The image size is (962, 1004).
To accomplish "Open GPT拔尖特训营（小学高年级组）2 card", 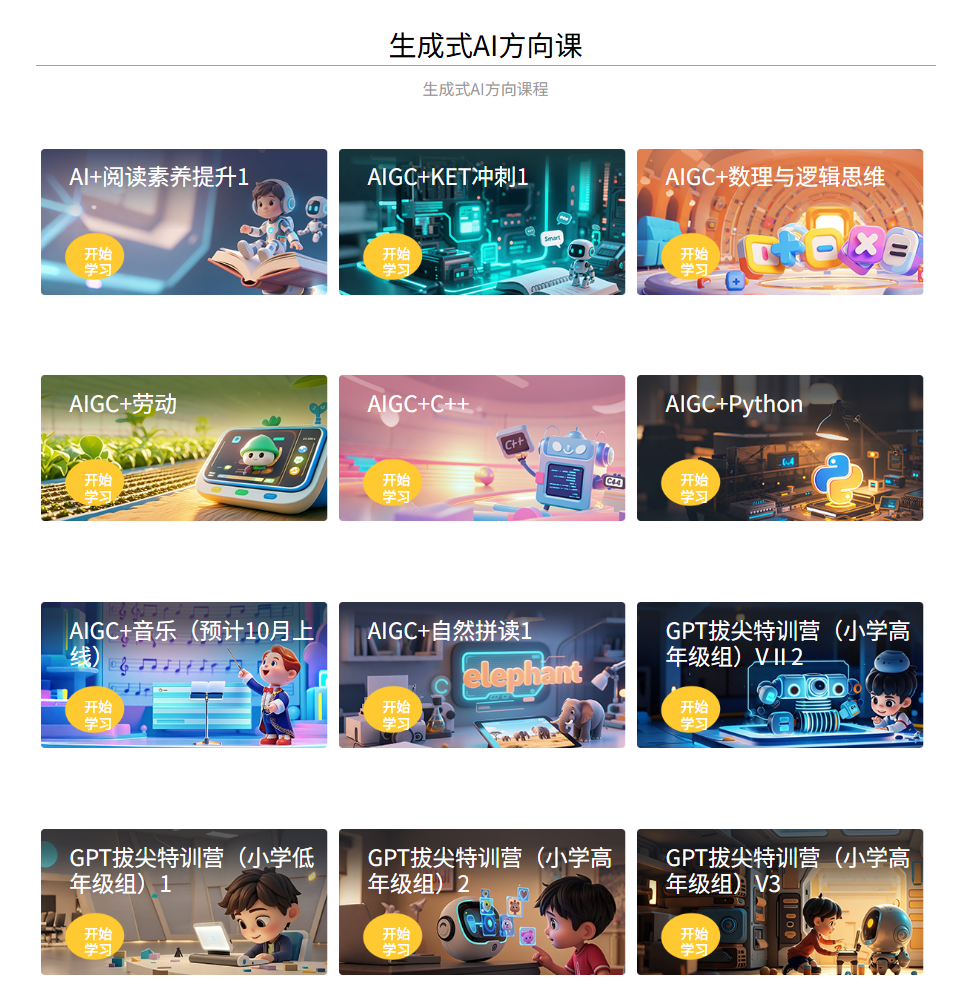I will [x=481, y=902].
